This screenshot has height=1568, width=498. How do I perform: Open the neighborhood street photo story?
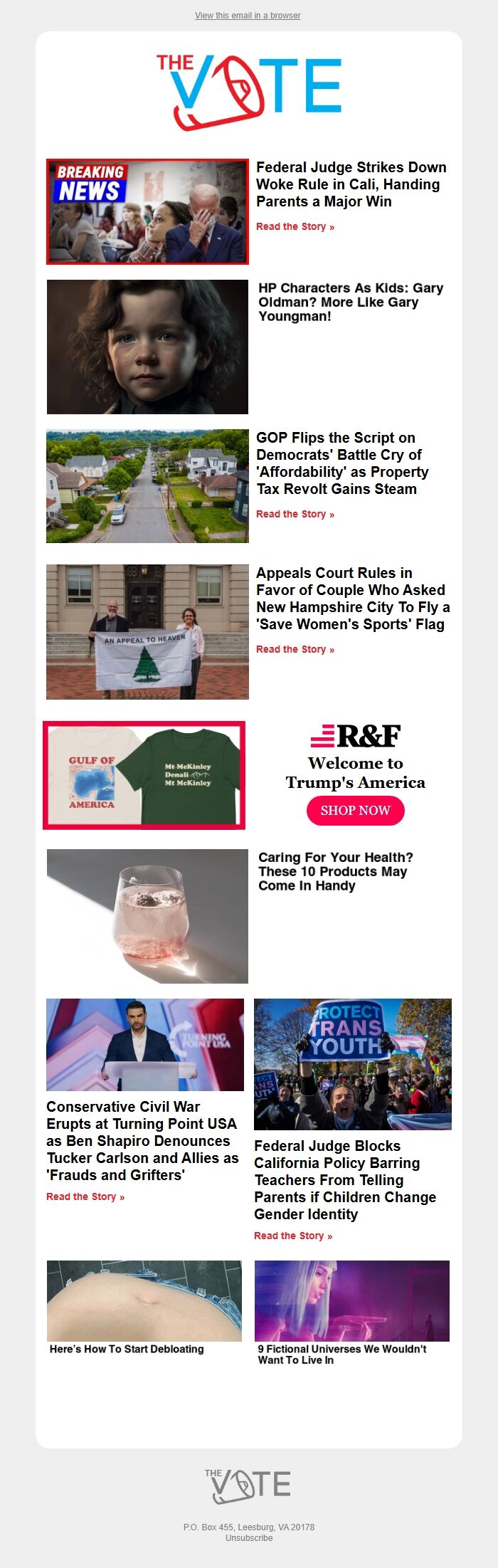point(147,485)
